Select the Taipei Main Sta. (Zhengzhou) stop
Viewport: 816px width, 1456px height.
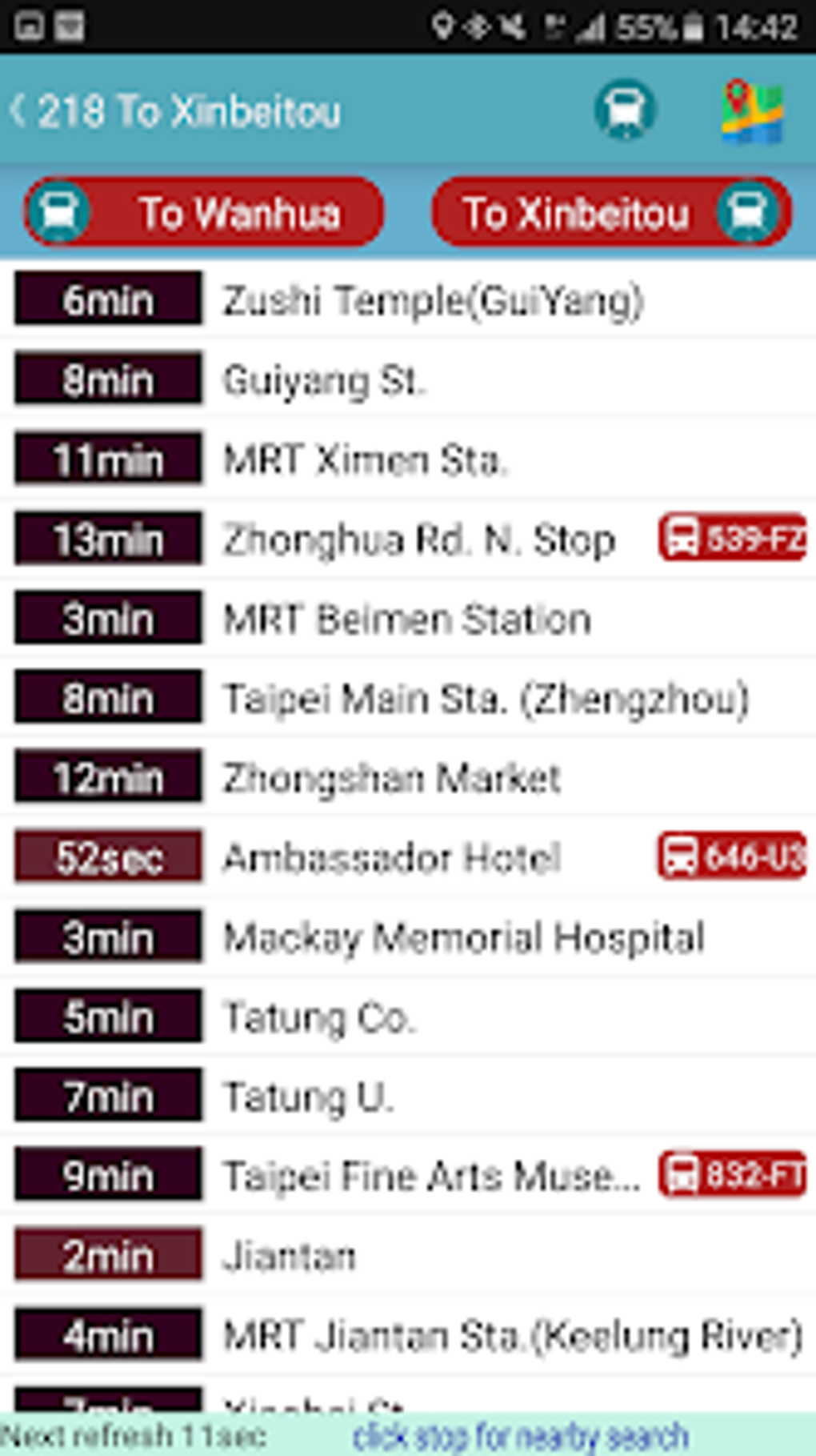coord(485,699)
